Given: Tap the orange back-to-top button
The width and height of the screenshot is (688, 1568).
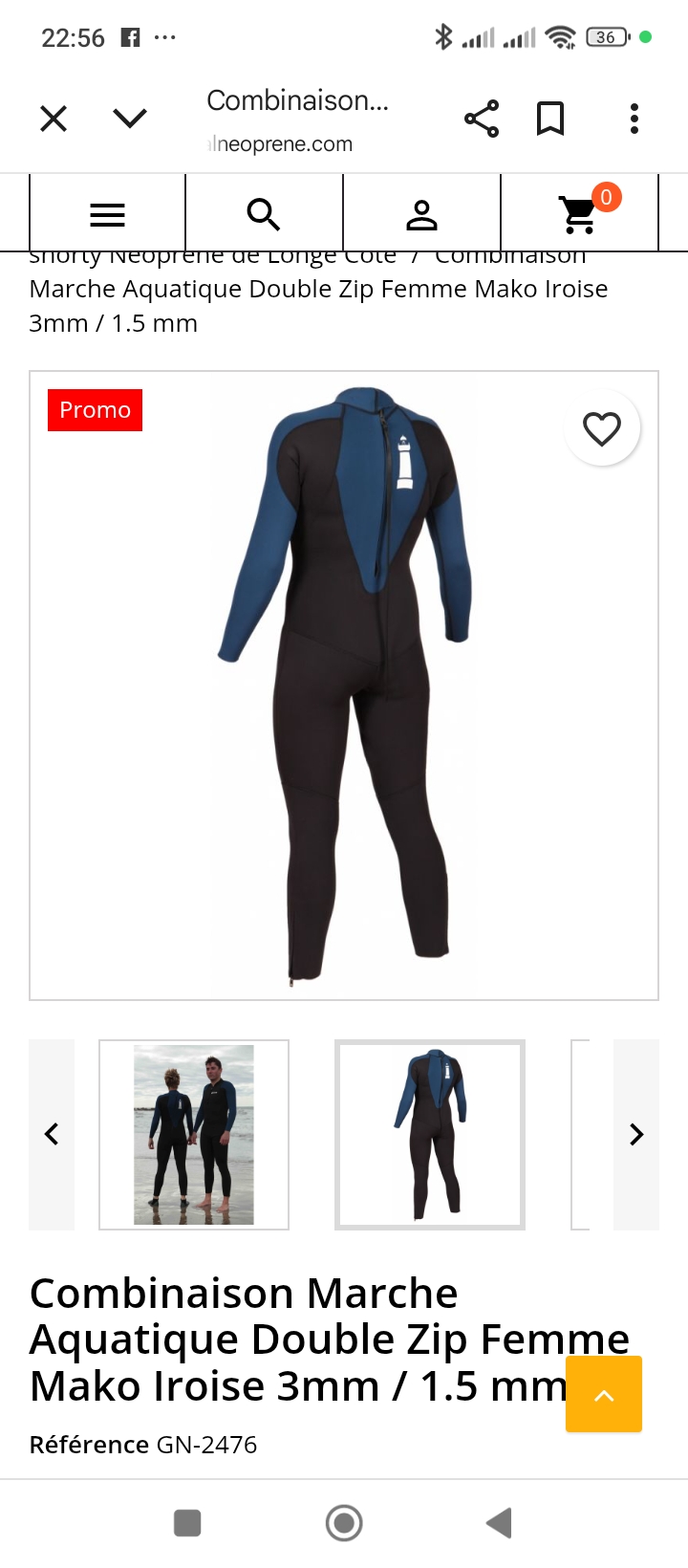Looking at the screenshot, I should click(604, 1394).
